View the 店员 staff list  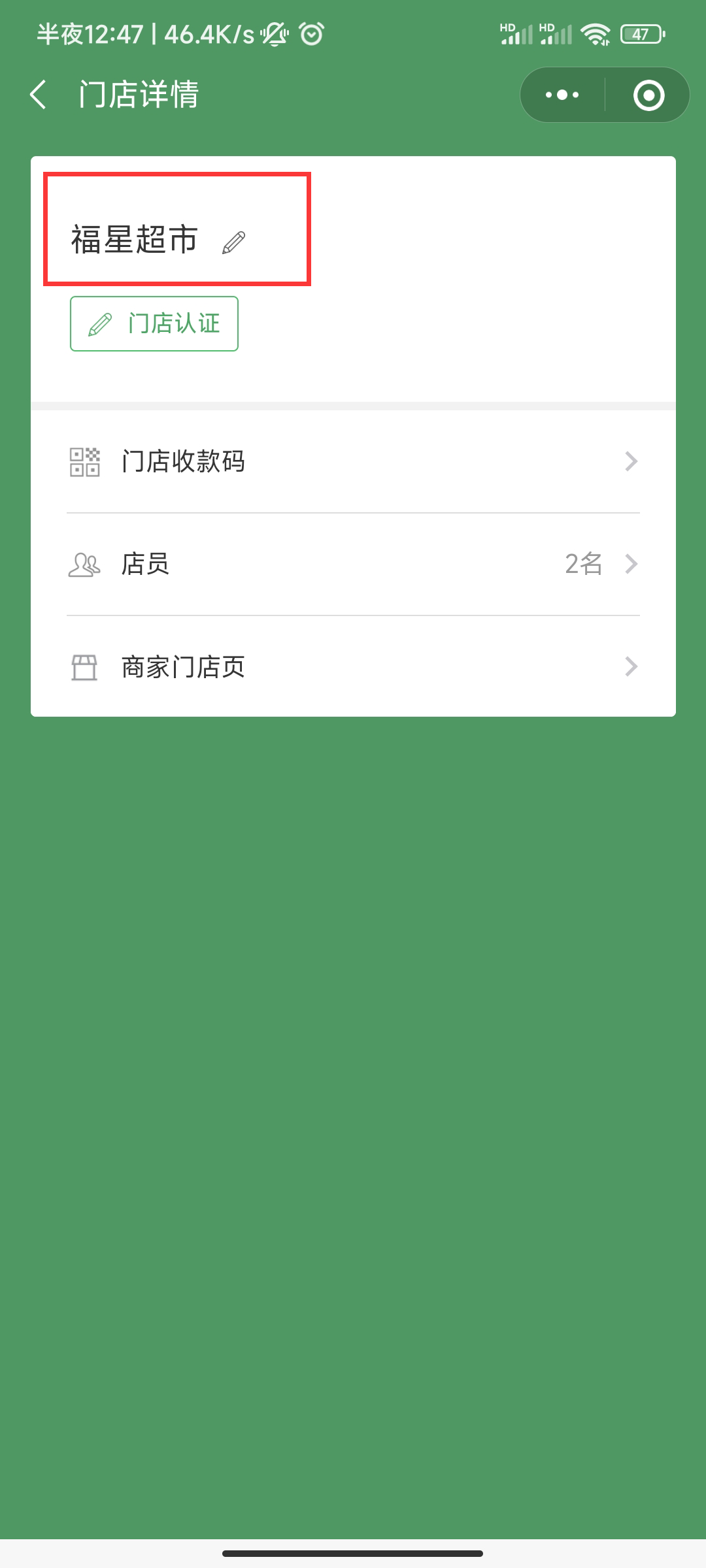[353, 564]
